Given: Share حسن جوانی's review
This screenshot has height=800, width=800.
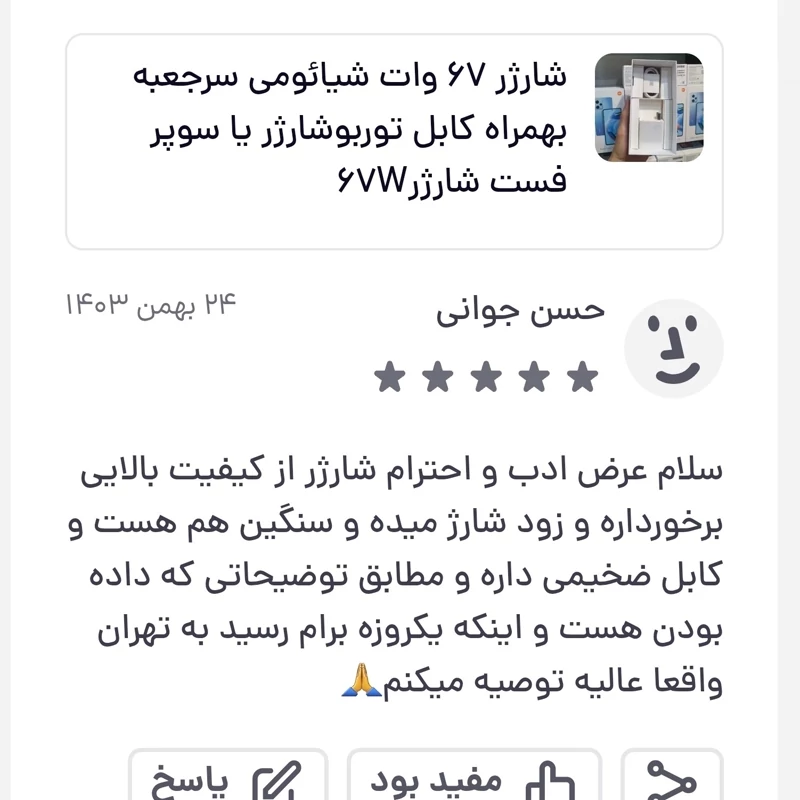Looking at the screenshot, I should pyautogui.click(x=671, y=778).
